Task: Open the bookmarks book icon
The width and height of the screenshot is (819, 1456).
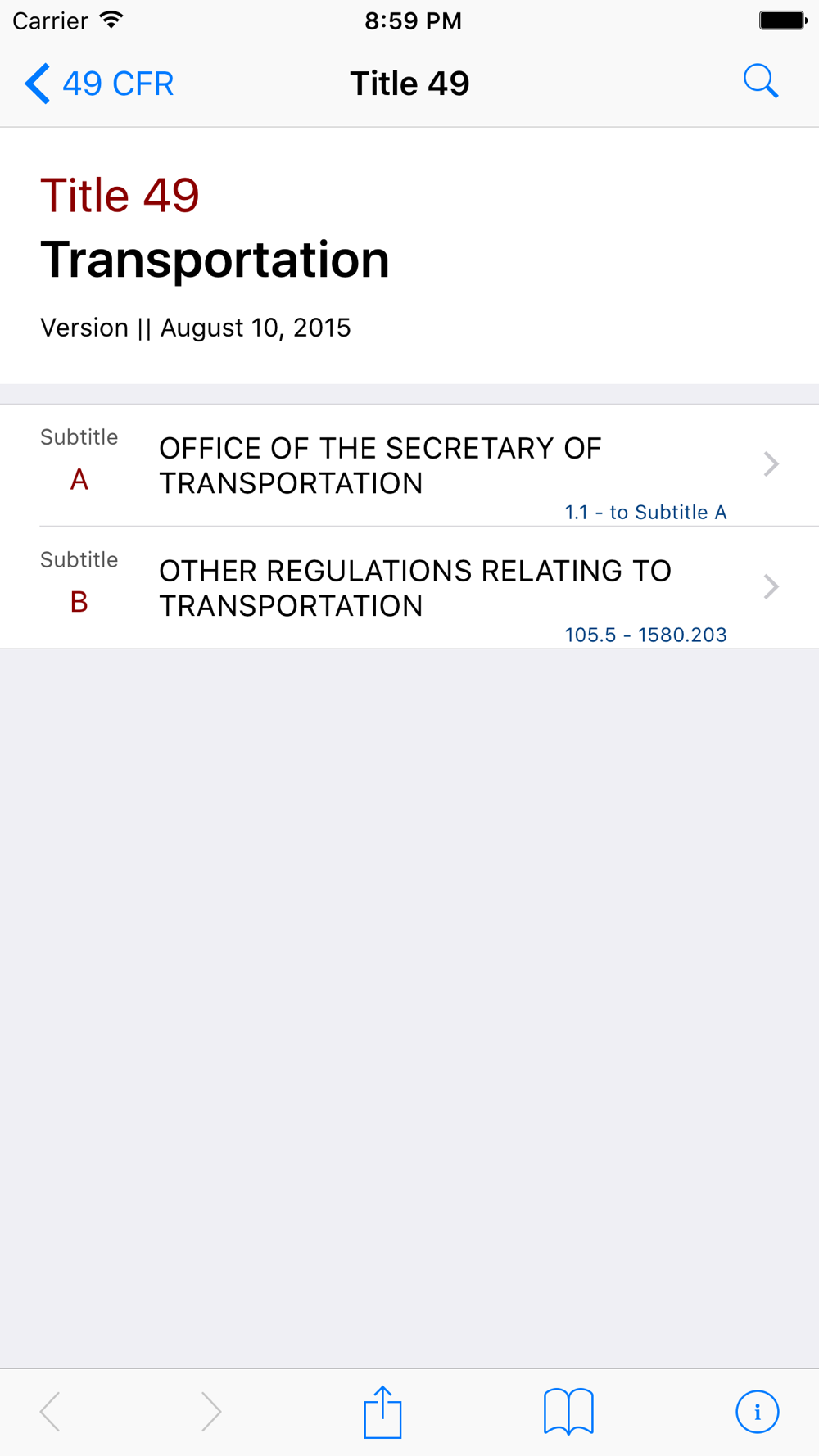Action: 568,1412
